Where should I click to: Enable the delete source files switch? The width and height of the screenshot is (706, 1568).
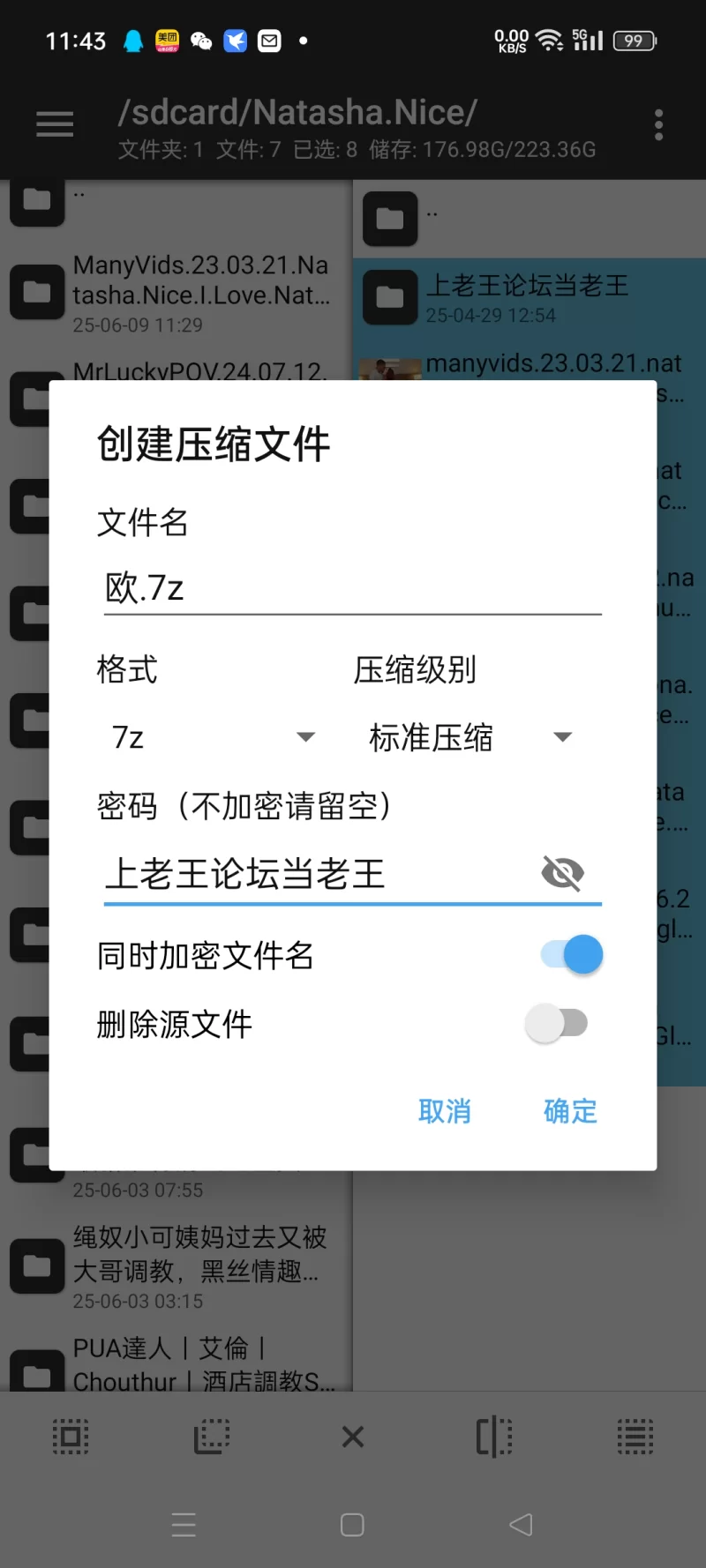click(556, 1024)
